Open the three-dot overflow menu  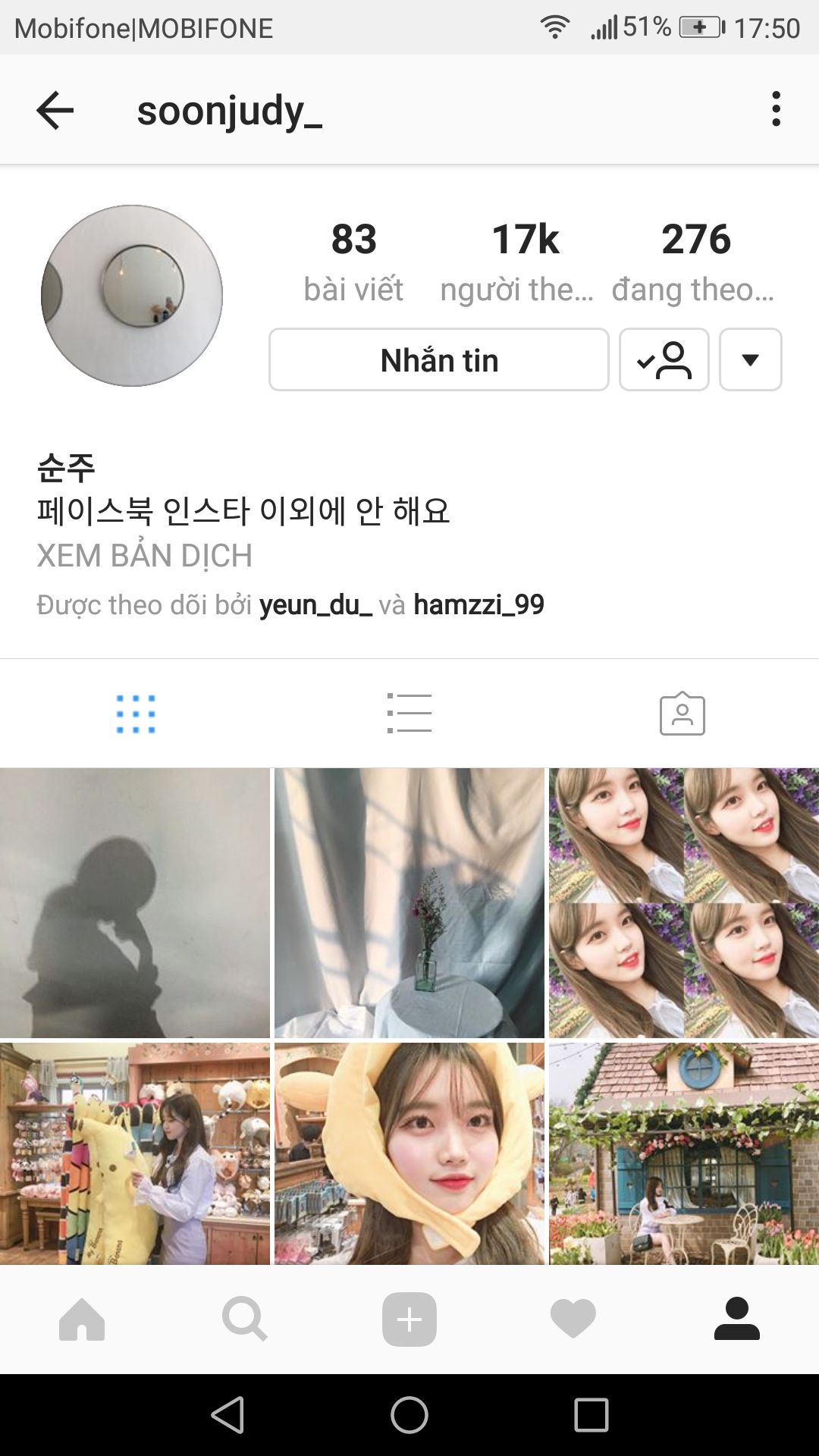coord(775,109)
